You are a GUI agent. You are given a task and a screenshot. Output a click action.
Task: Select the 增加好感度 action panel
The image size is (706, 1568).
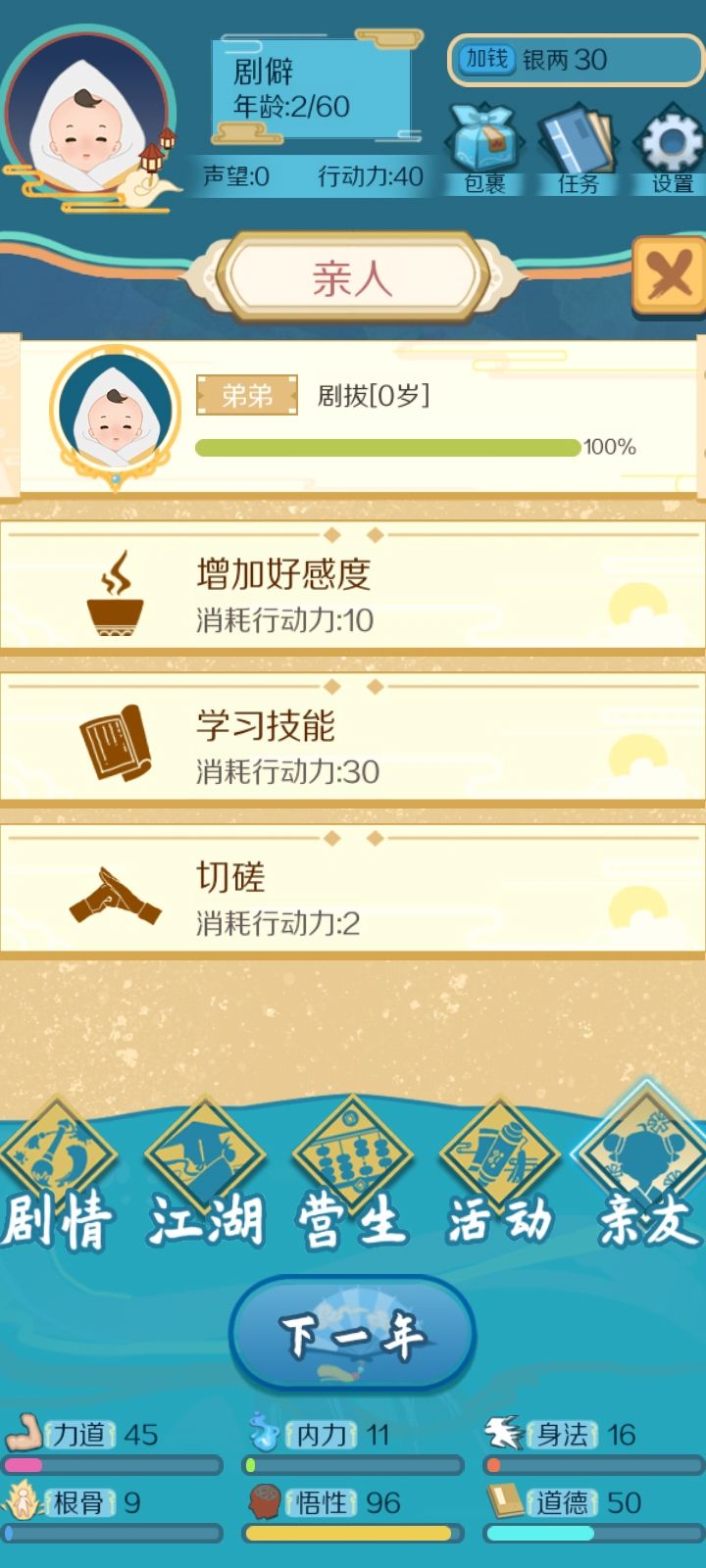point(353,588)
